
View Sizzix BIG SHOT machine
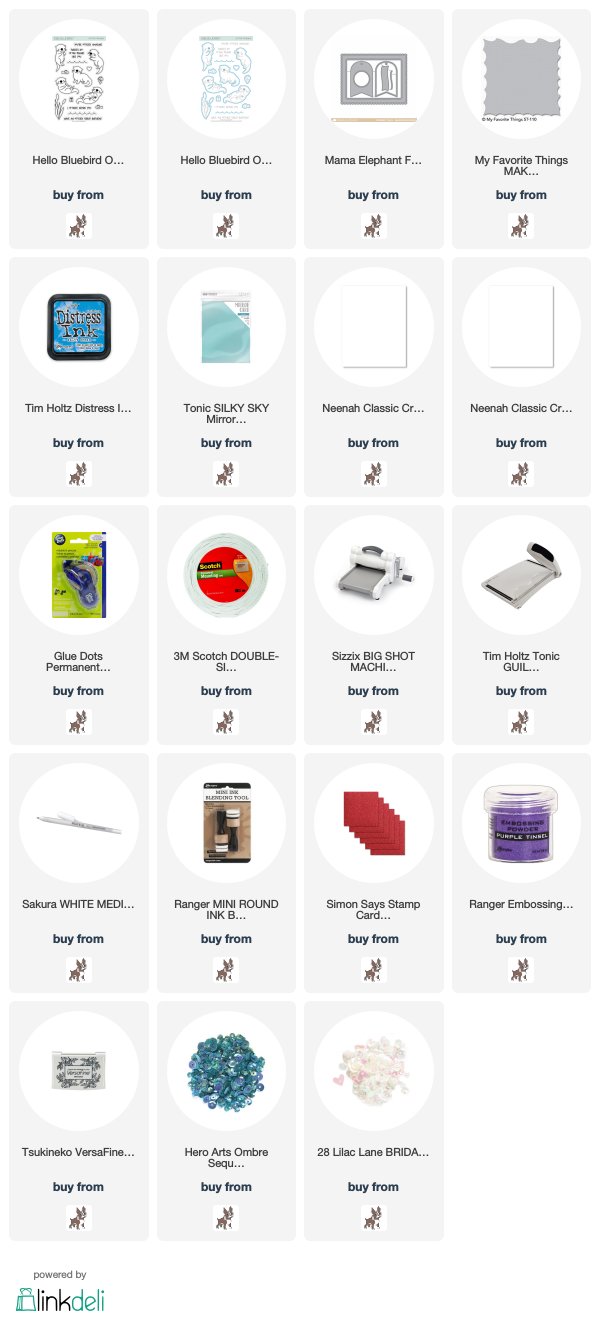pyautogui.click(x=373, y=625)
